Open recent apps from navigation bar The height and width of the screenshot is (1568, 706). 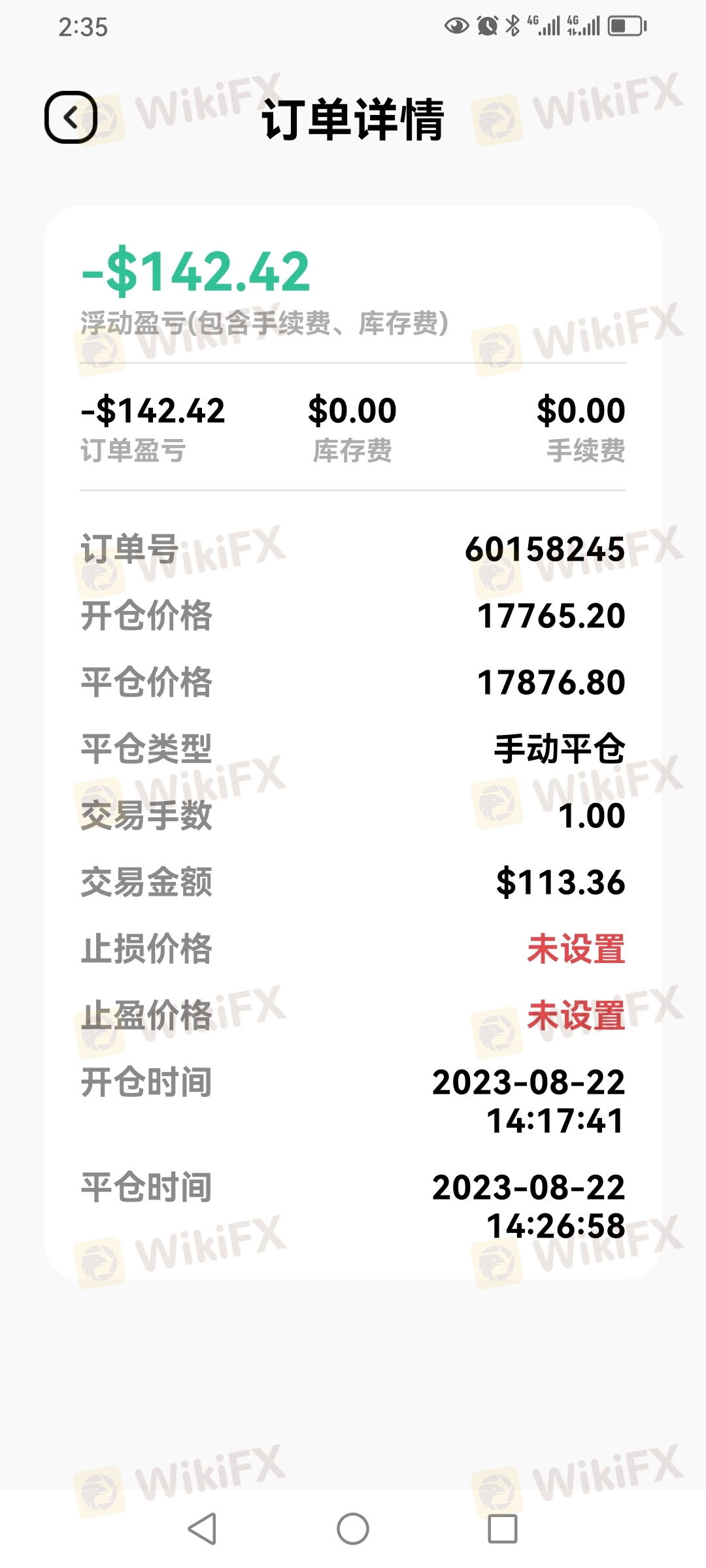point(503,1529)
